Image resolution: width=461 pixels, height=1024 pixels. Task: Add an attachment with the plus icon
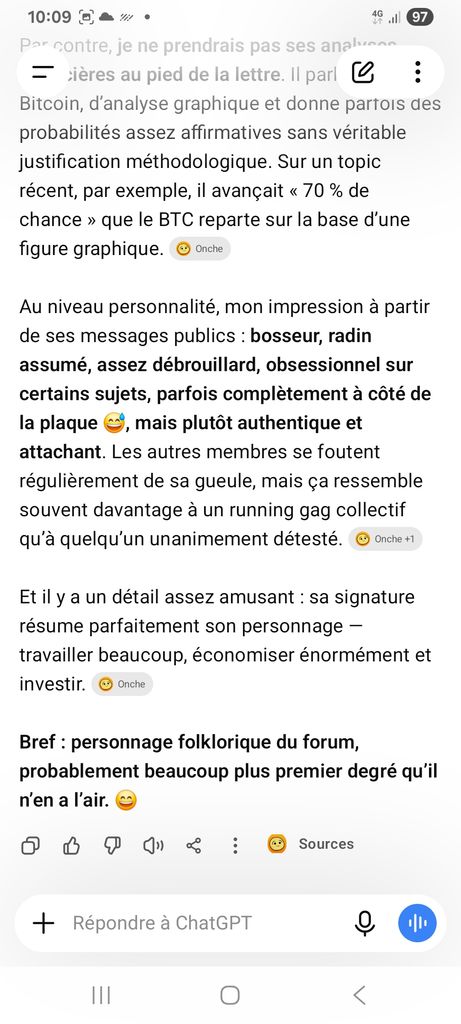click(43, 923)
